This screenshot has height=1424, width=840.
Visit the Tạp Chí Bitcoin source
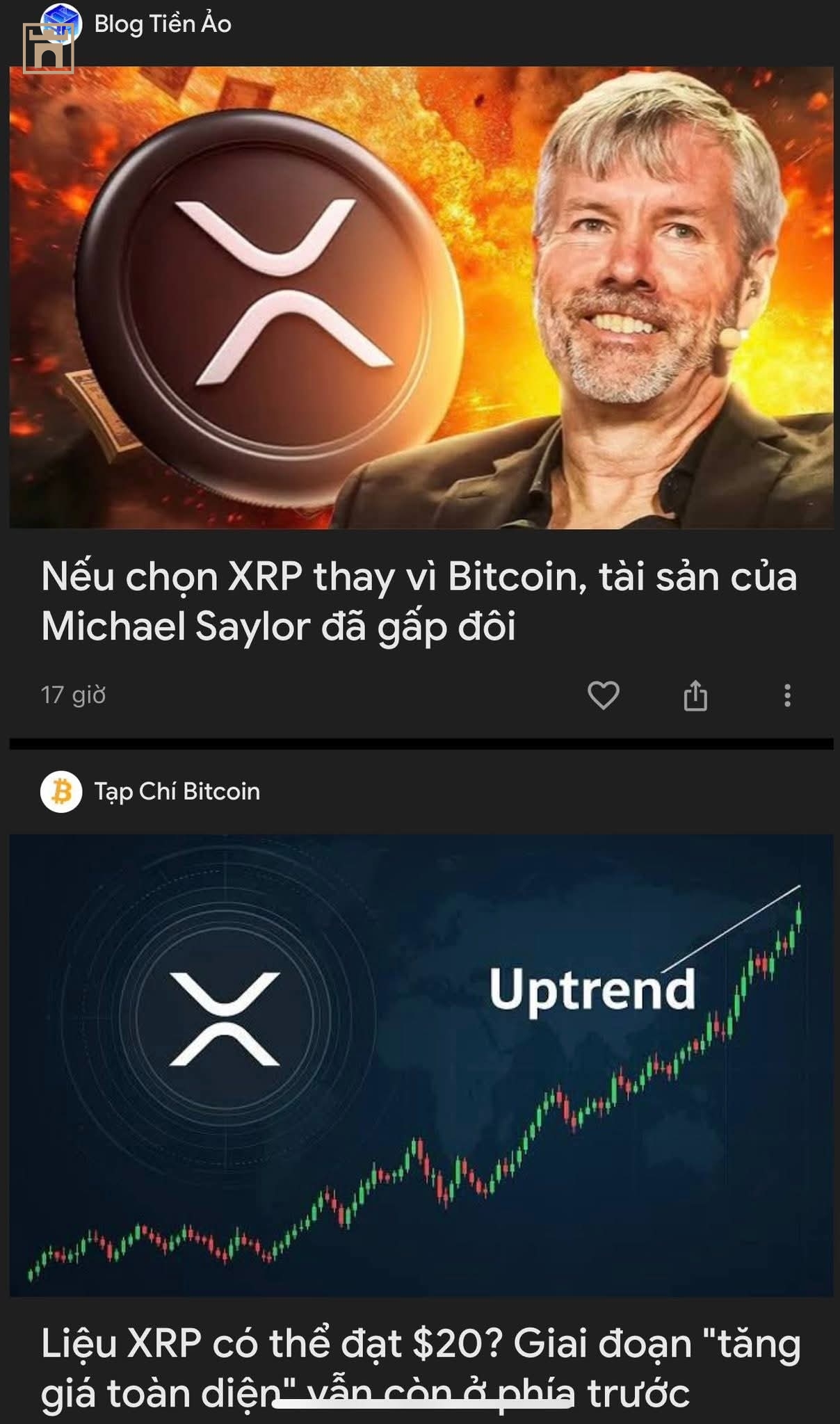tap(177, 791)
